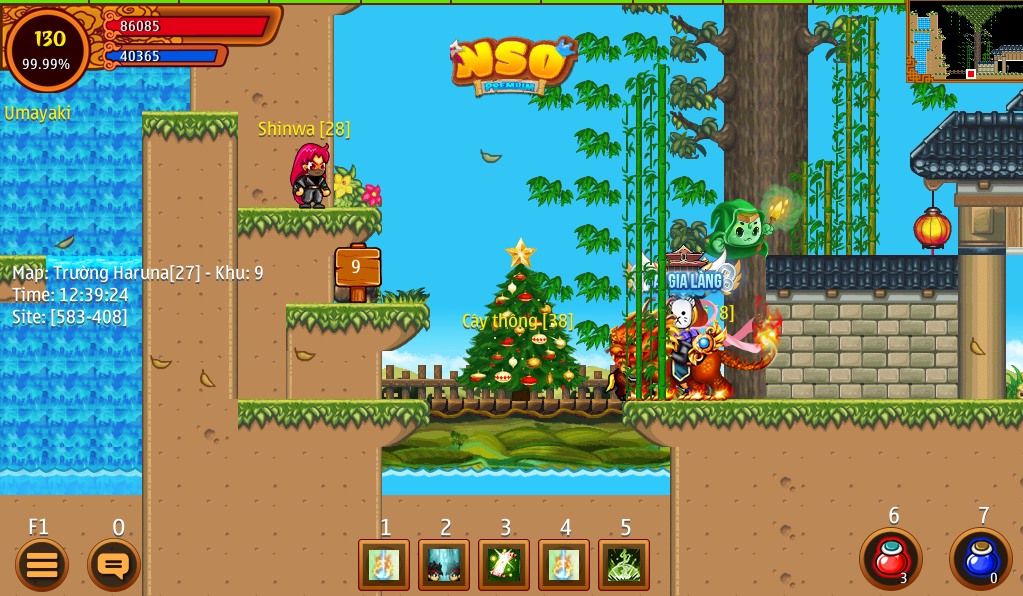Open the chat bubble button
The width and height of the screenshot is (1023, 596).
113,565
